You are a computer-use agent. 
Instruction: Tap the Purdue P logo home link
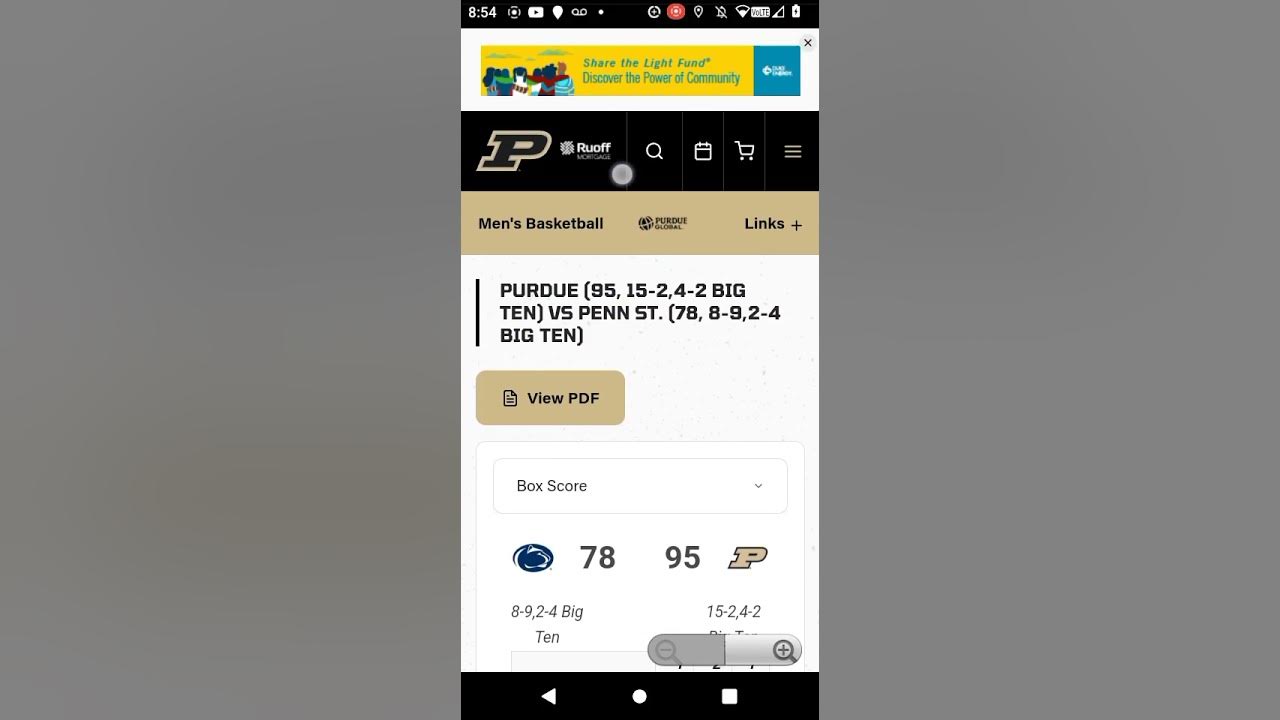point(514,151)
